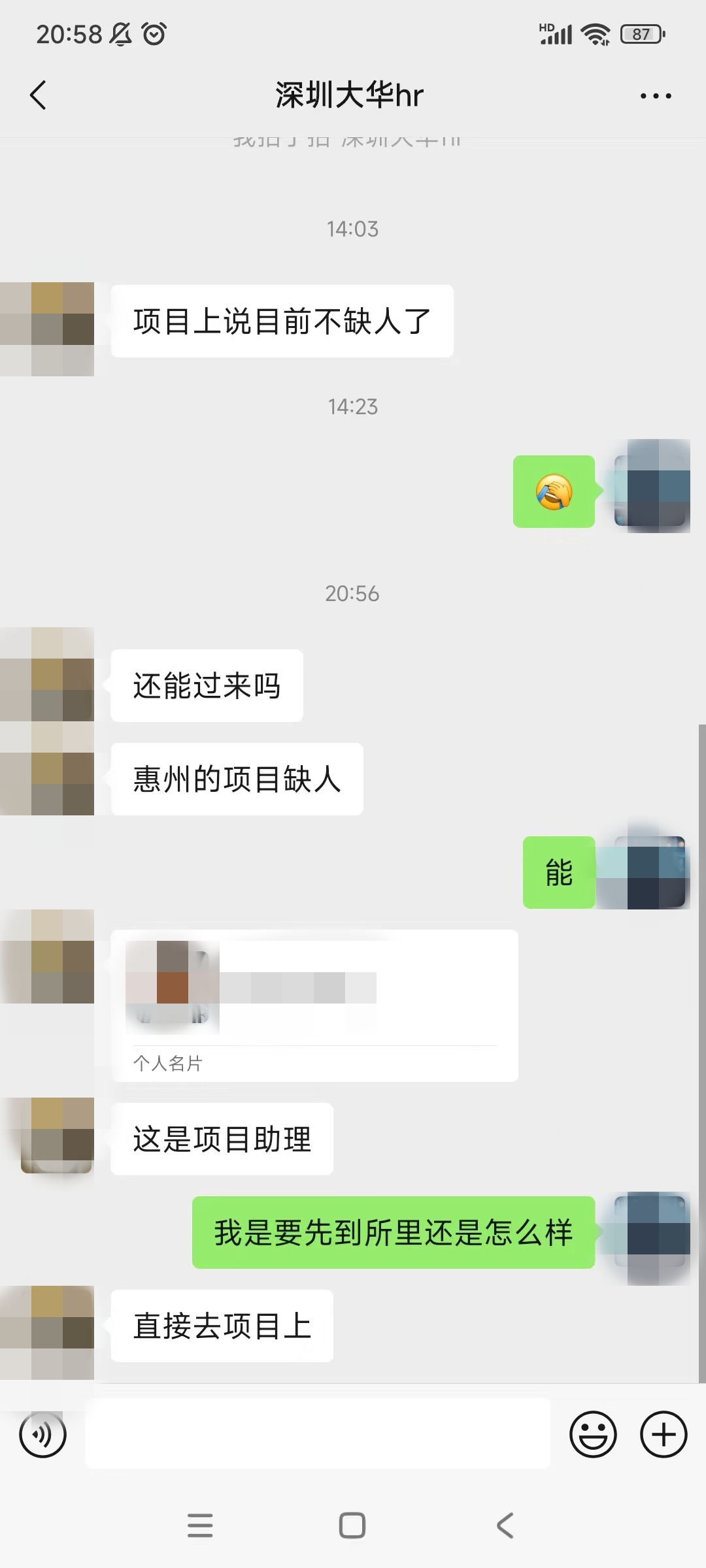
Task: Tap the Android back navigation arrow
Action: coord(503,1526)
